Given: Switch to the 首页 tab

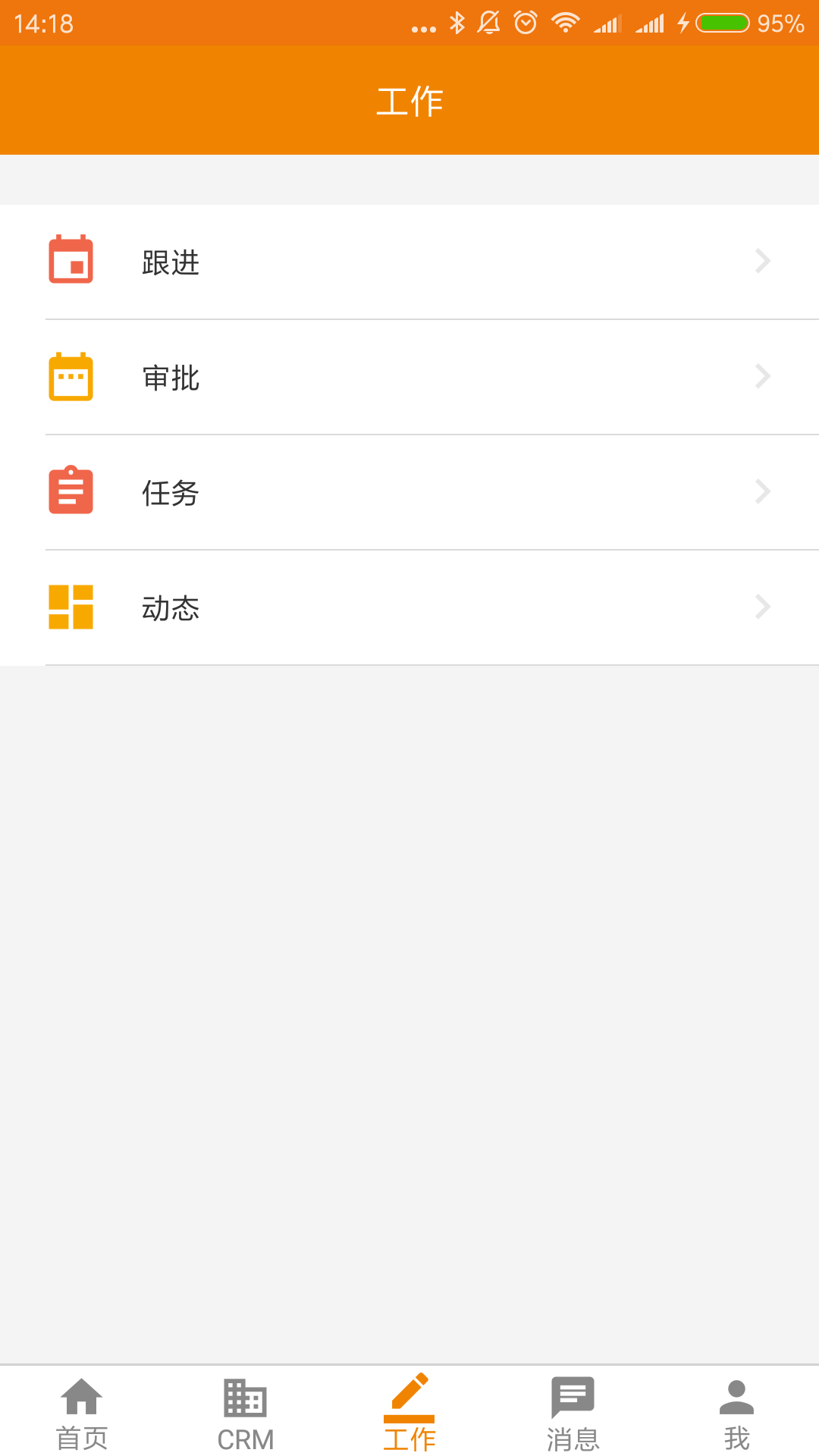Looking at the screenshot, I should 81,1414.
